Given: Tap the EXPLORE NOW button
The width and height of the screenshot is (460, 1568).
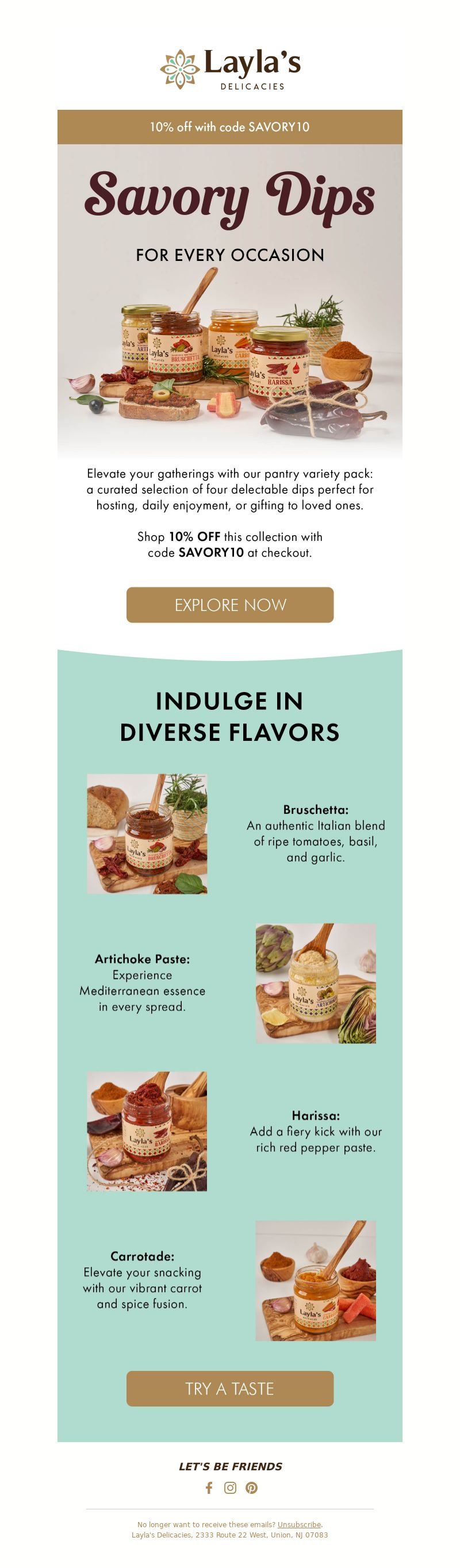Looking at the screenshot, I should tap(229, 605).
